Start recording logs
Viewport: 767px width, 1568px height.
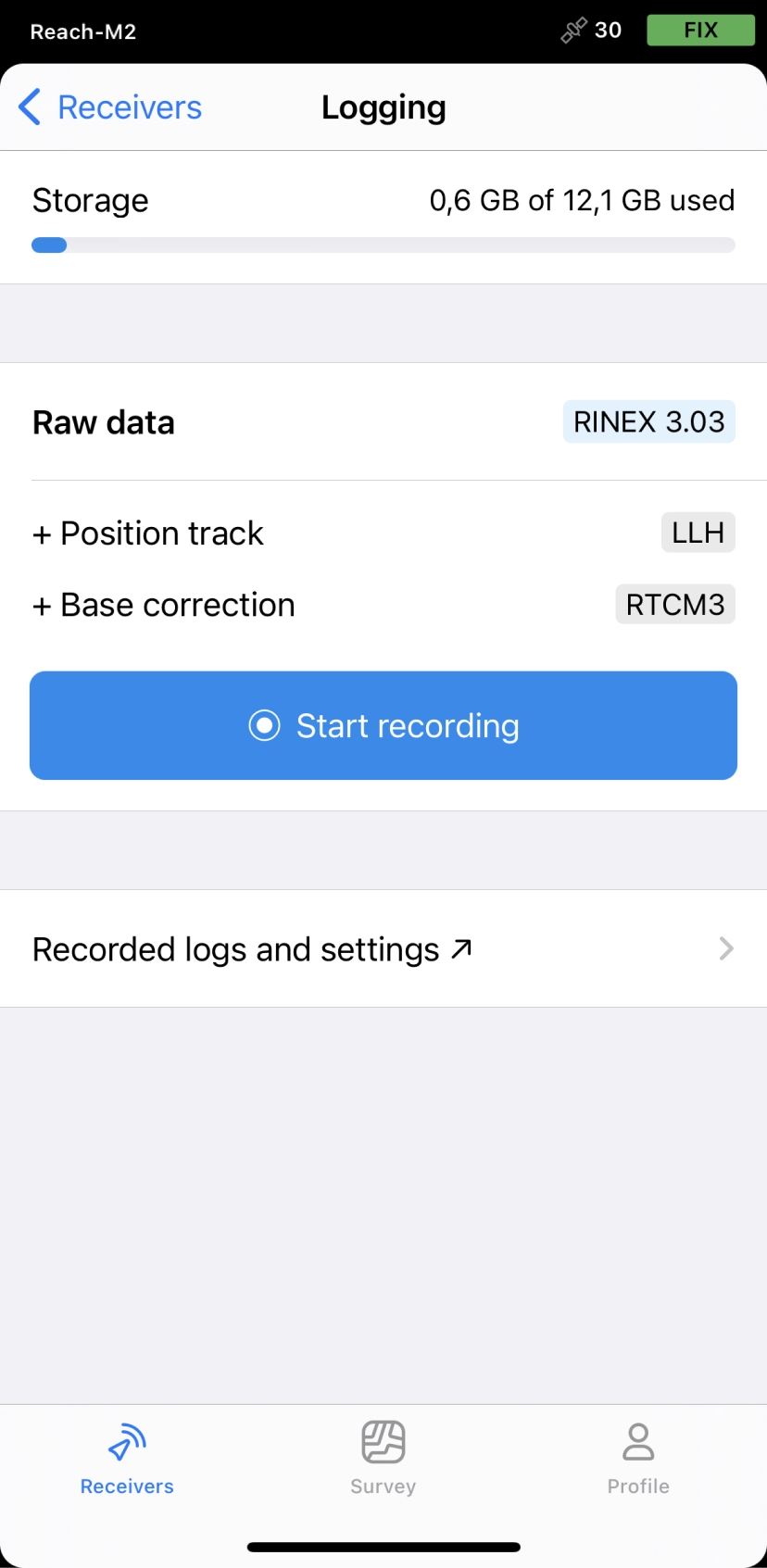pyautogui.click(x=383, y=725)
